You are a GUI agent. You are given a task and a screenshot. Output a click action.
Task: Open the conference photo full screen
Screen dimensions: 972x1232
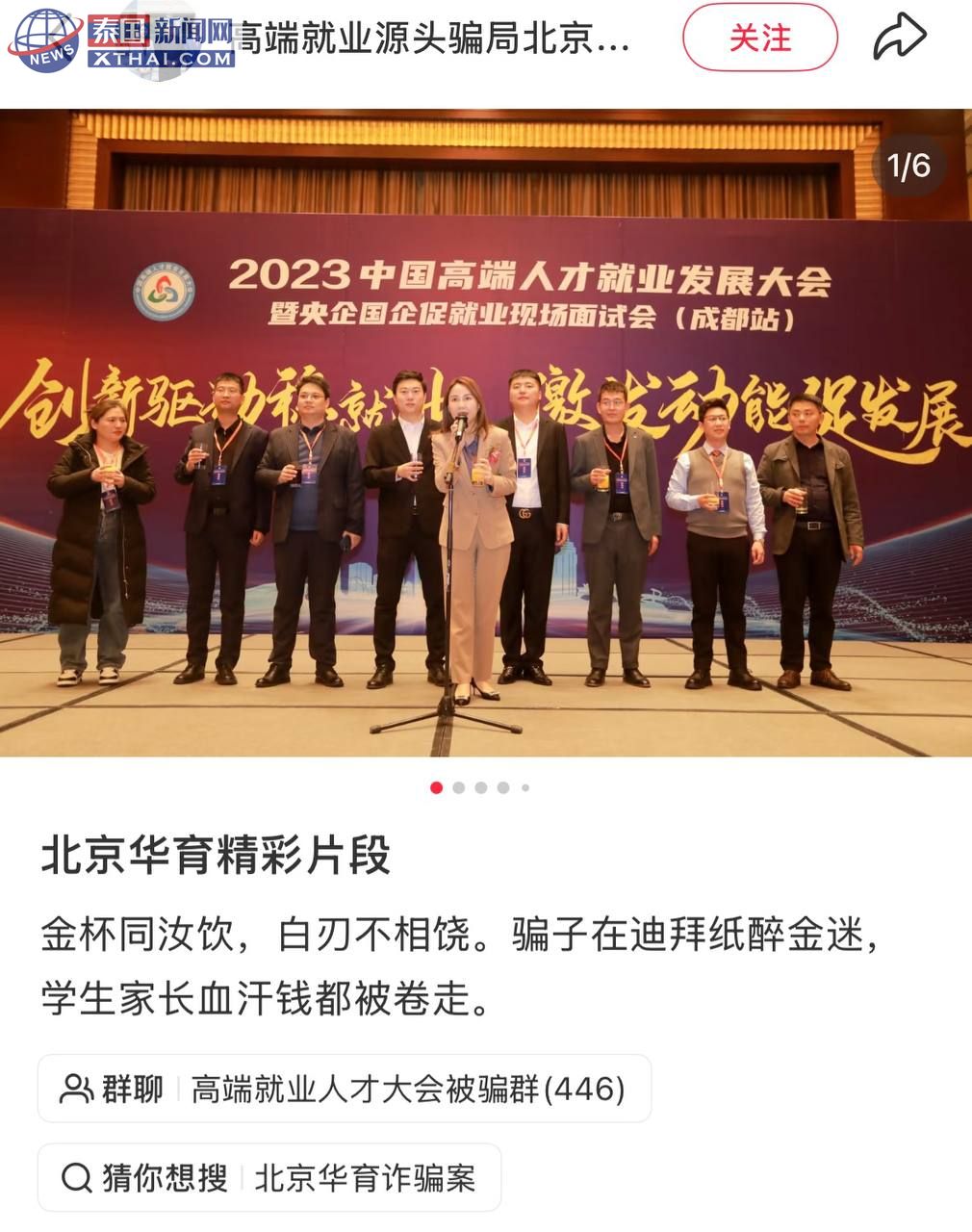click(486, 433)
